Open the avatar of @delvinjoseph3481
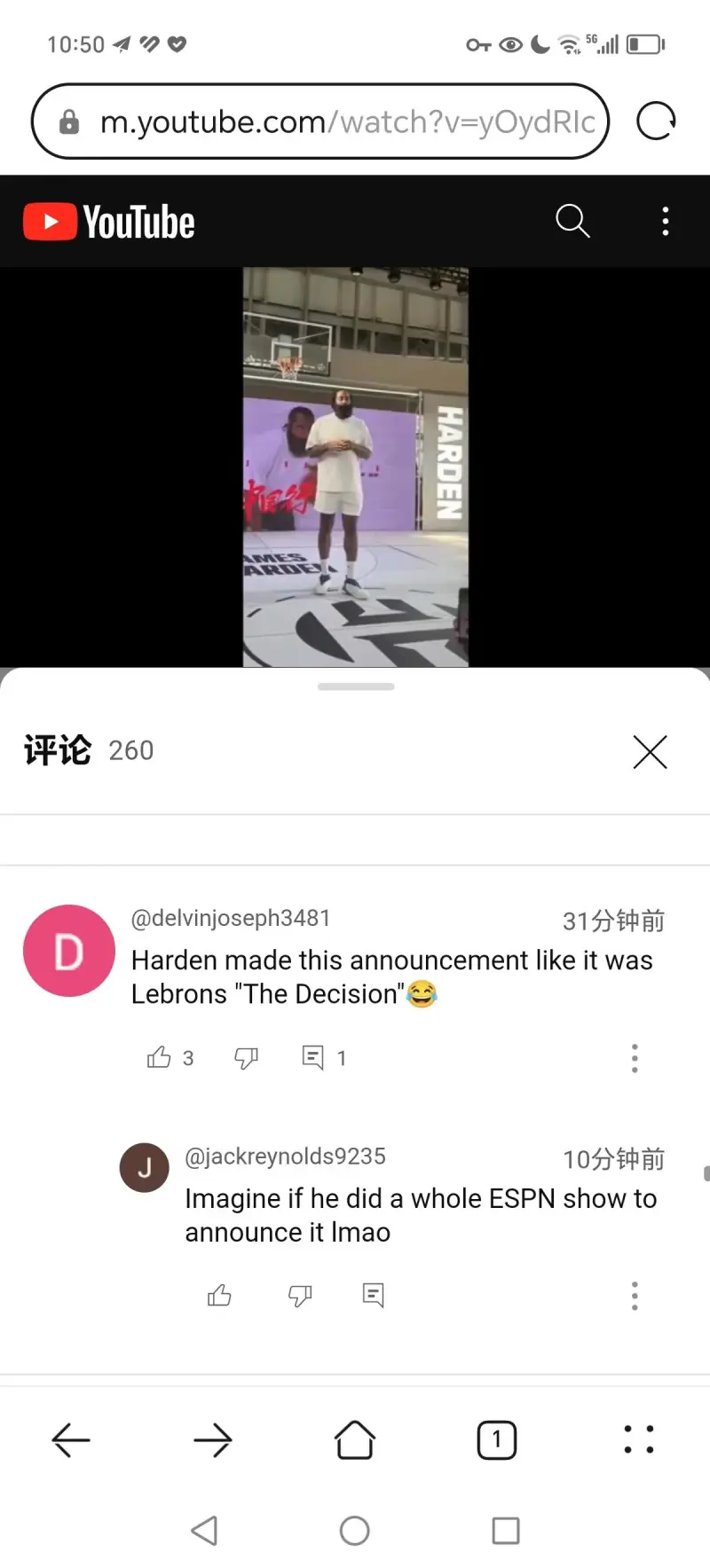Image resolution: width=710 pixels, height=1568 pixels. pos(69,951)
